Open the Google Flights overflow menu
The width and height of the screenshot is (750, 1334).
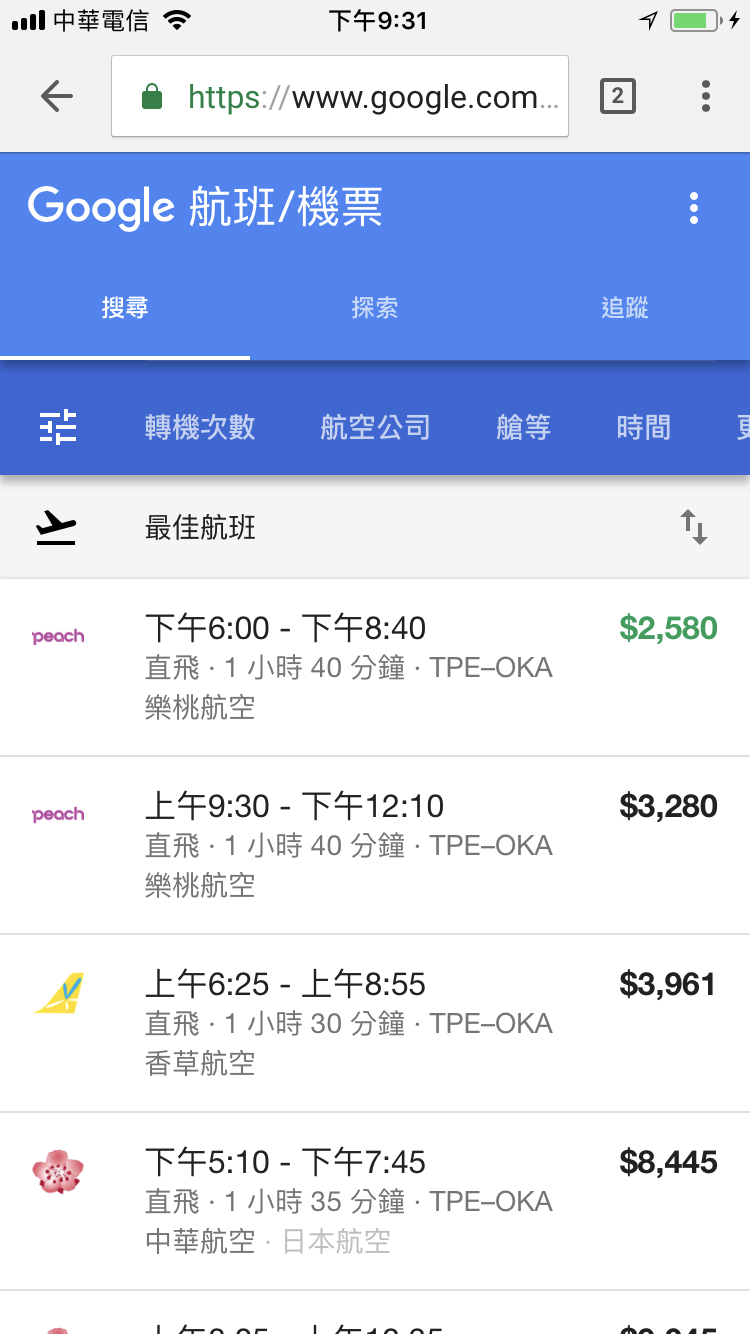pos(694,208)
